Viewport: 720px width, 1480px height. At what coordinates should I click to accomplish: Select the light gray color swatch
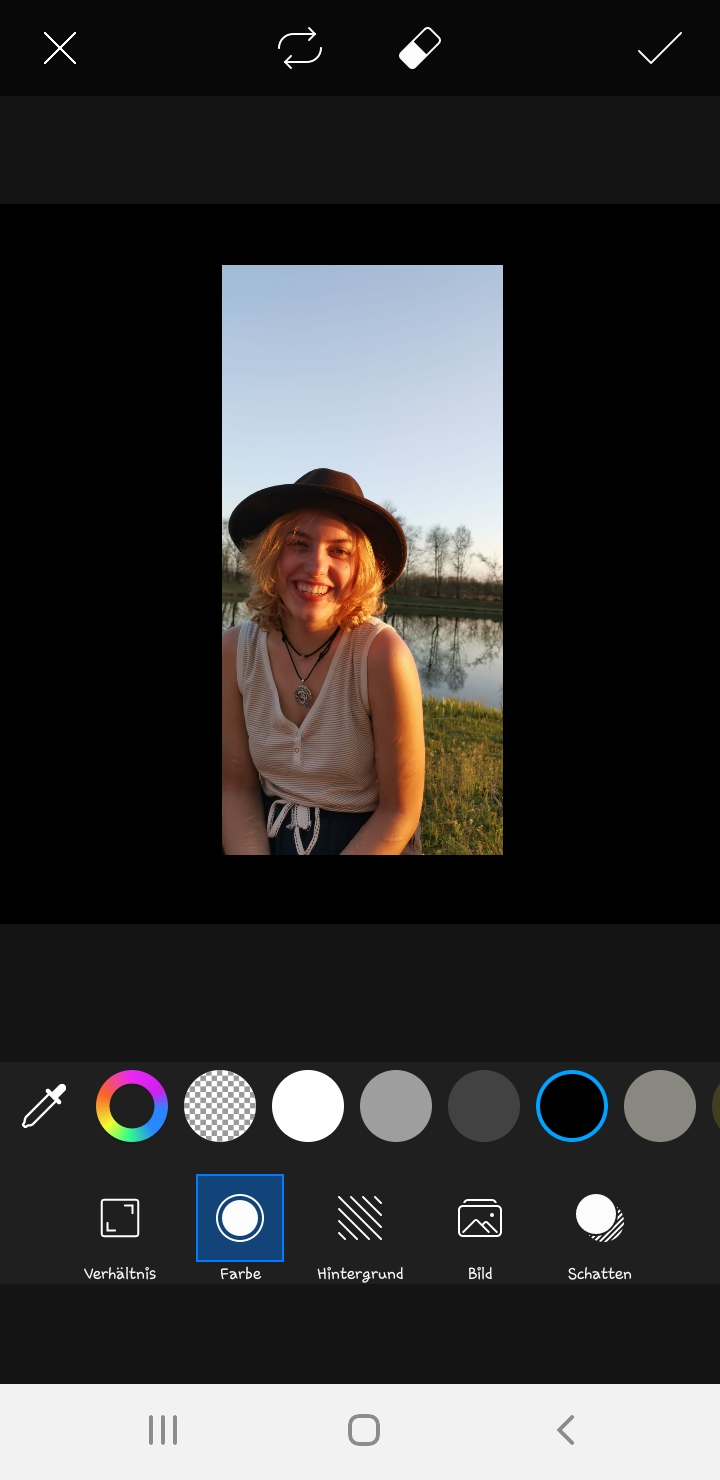(396, 1106)
